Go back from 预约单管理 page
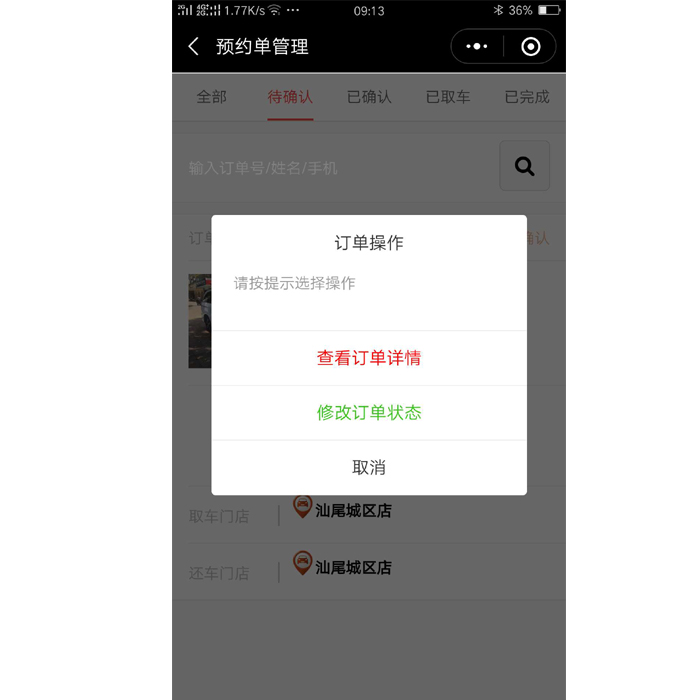 (194, 47)
